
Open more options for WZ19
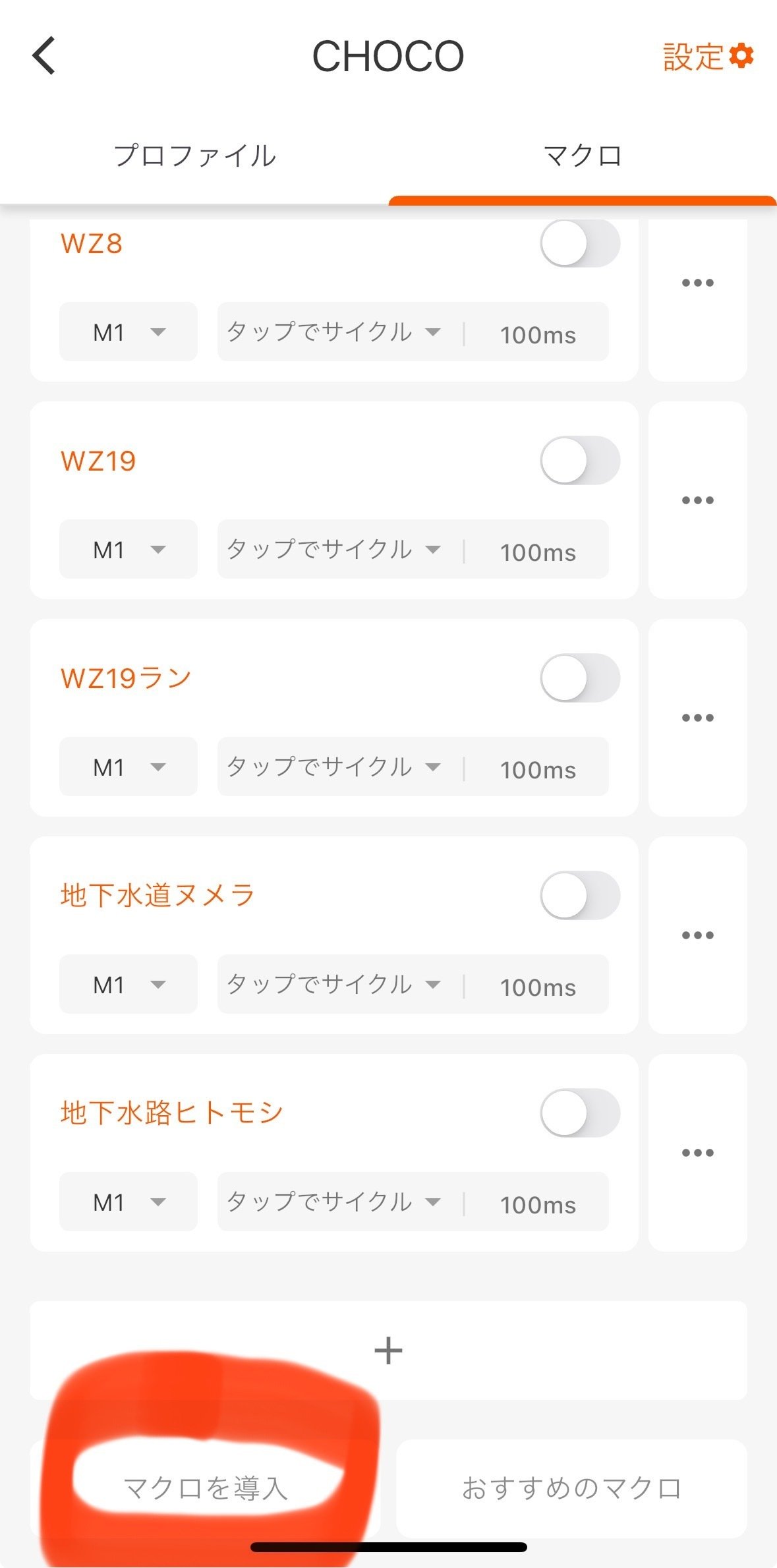pyautogui.click(x=697, y=500)
